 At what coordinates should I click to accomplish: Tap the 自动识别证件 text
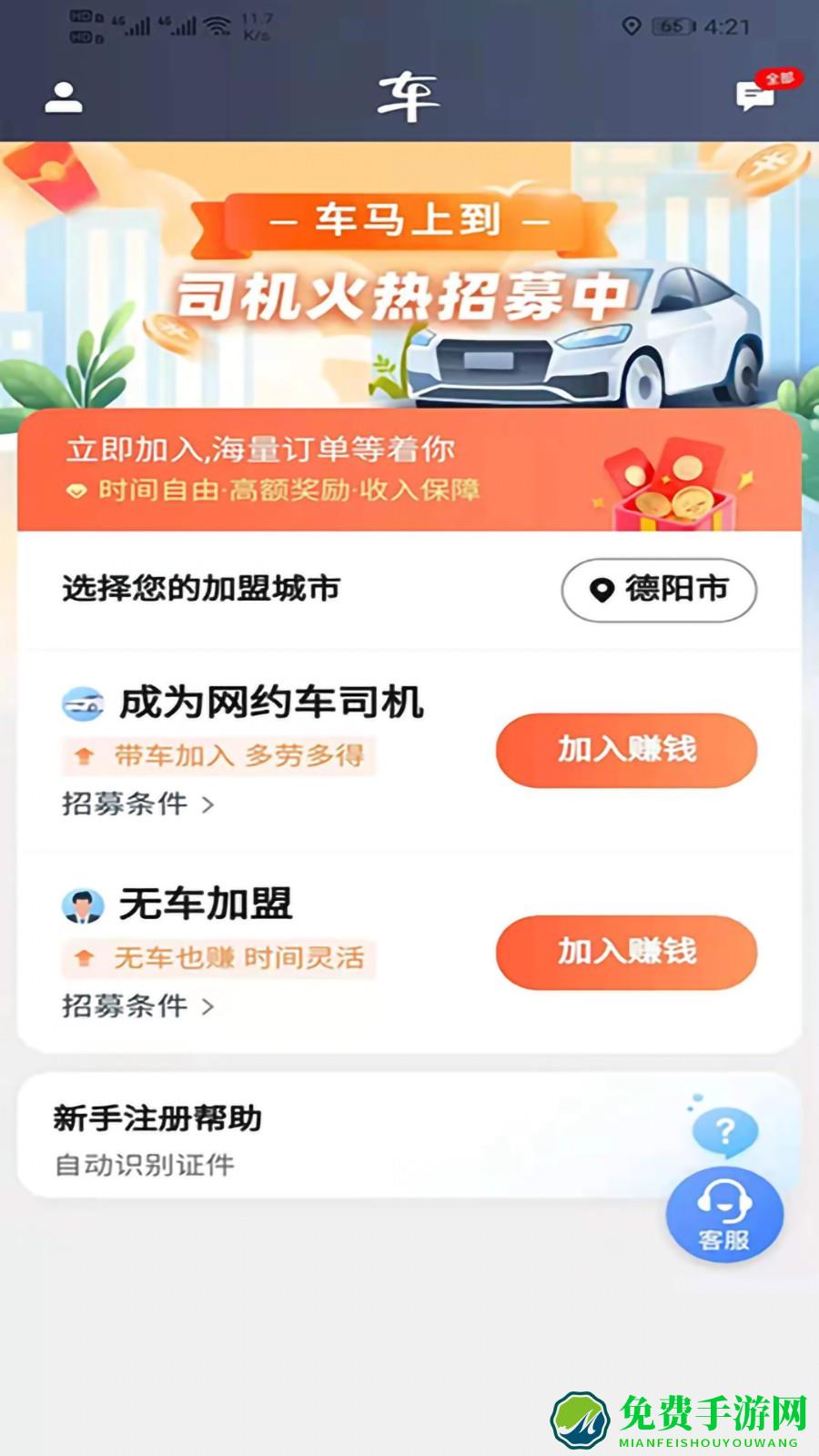click(x=144, y=1167)
